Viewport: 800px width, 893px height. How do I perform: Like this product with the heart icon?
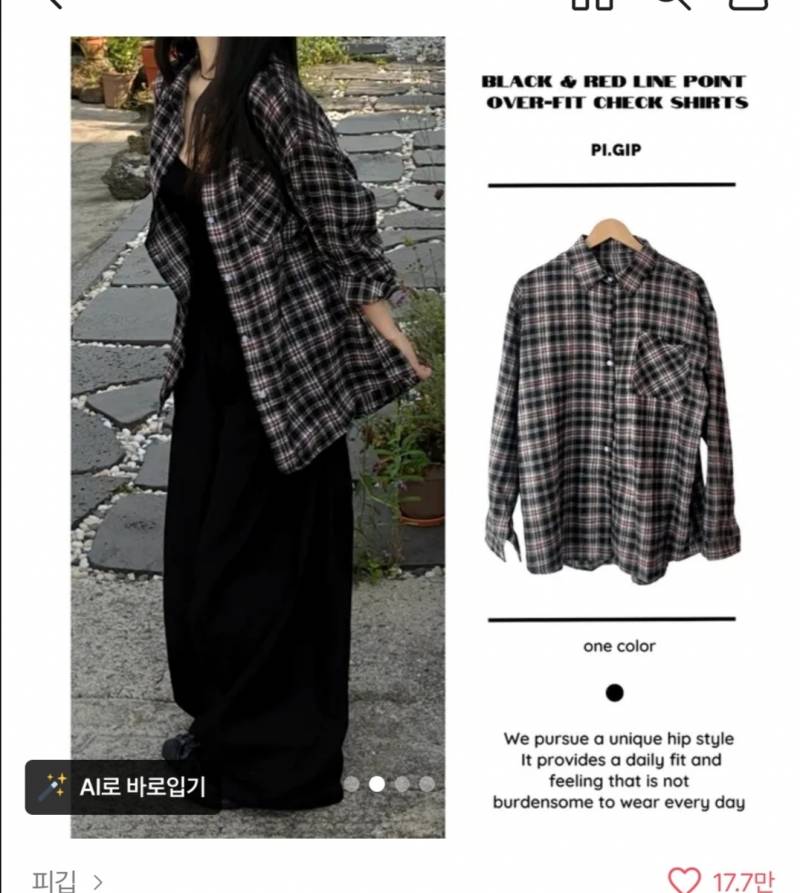[x=684, y=880]
